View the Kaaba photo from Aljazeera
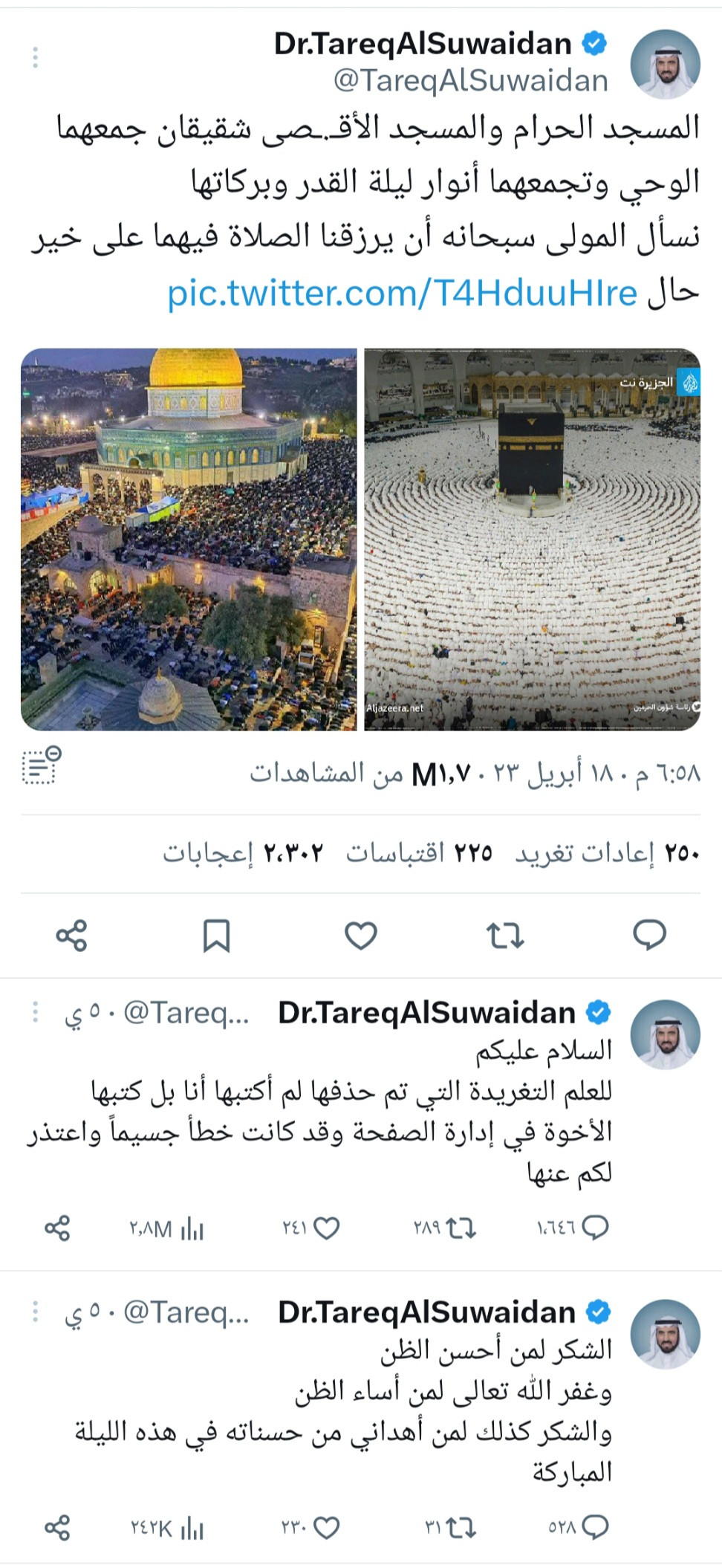 click(x=532, y=540)
